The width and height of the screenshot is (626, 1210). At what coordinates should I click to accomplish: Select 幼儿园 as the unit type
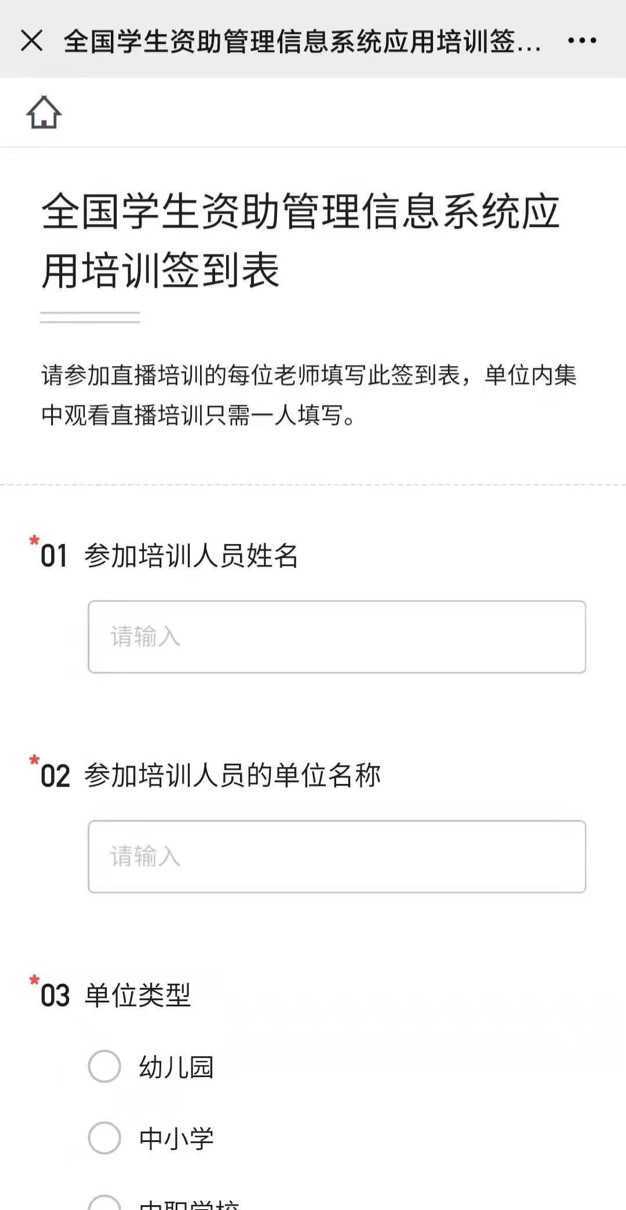tap(105, 1066)
